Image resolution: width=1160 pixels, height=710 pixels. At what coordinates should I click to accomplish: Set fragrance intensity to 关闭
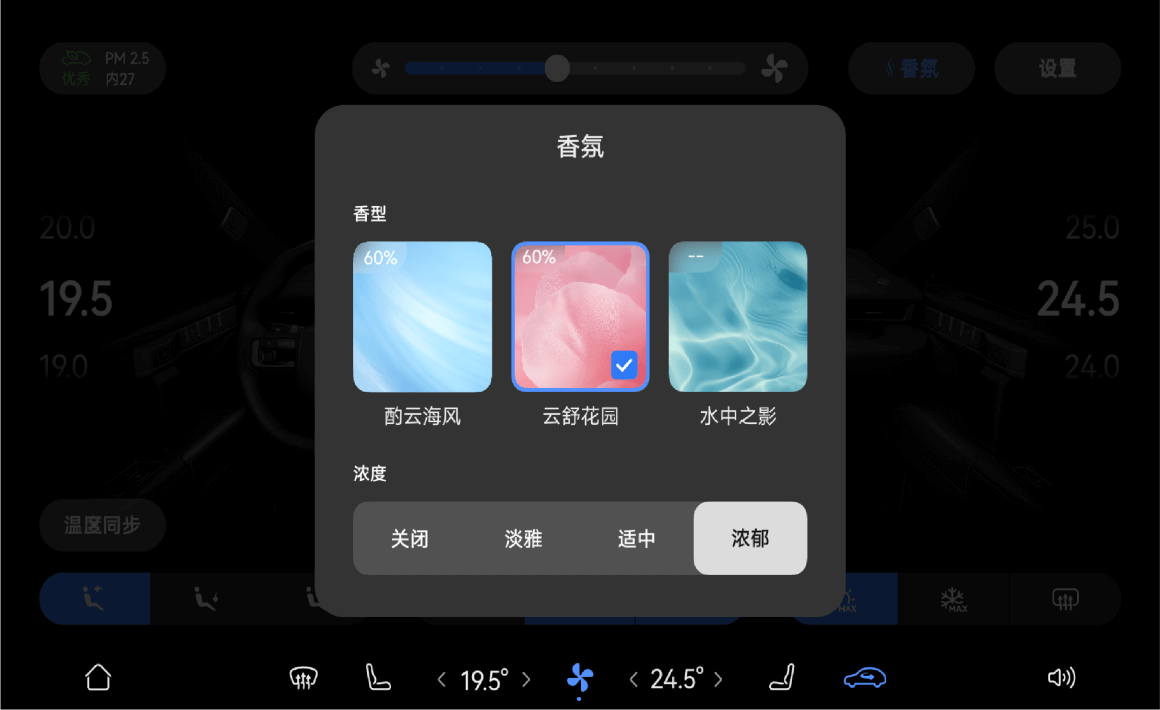tap(410, 539)
